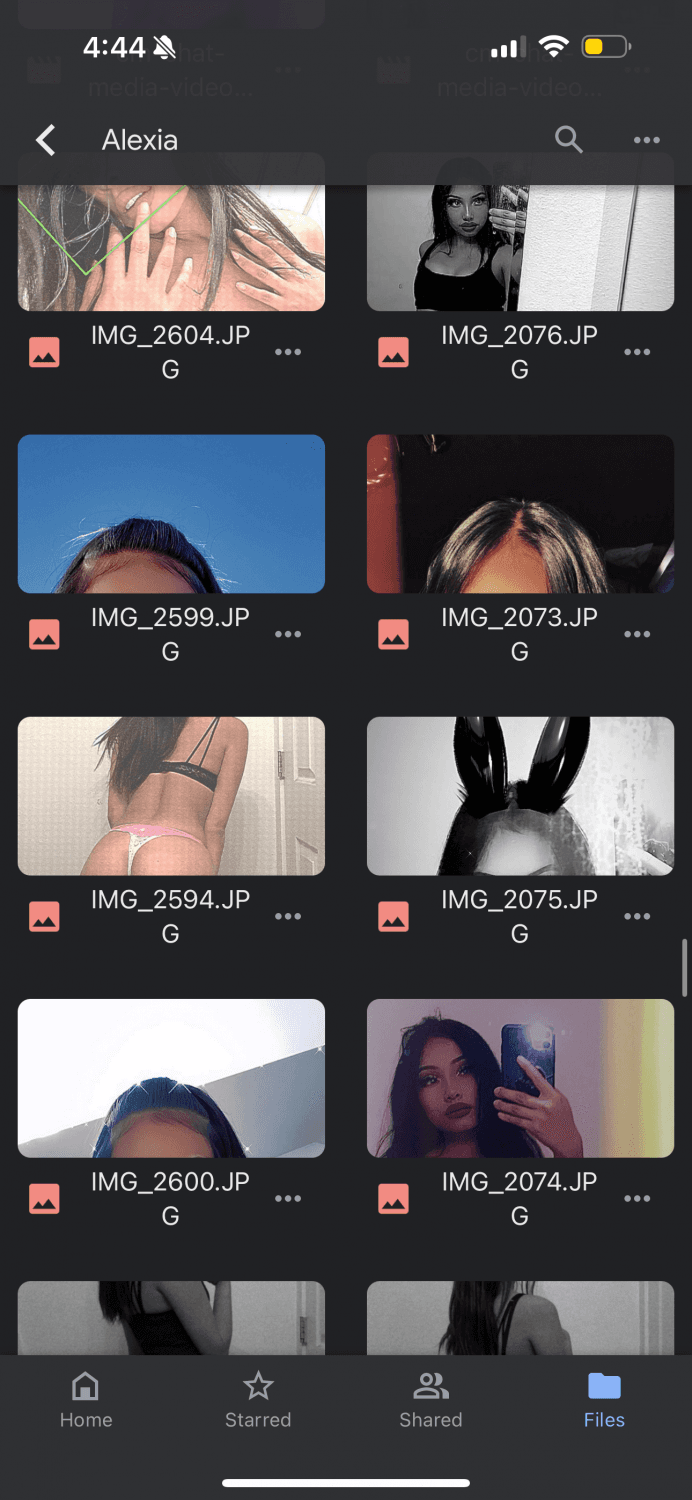The height and width of the screenshot is (1500, 692).
Task: Search within the Alexia folder
Action: coord(568,140)
